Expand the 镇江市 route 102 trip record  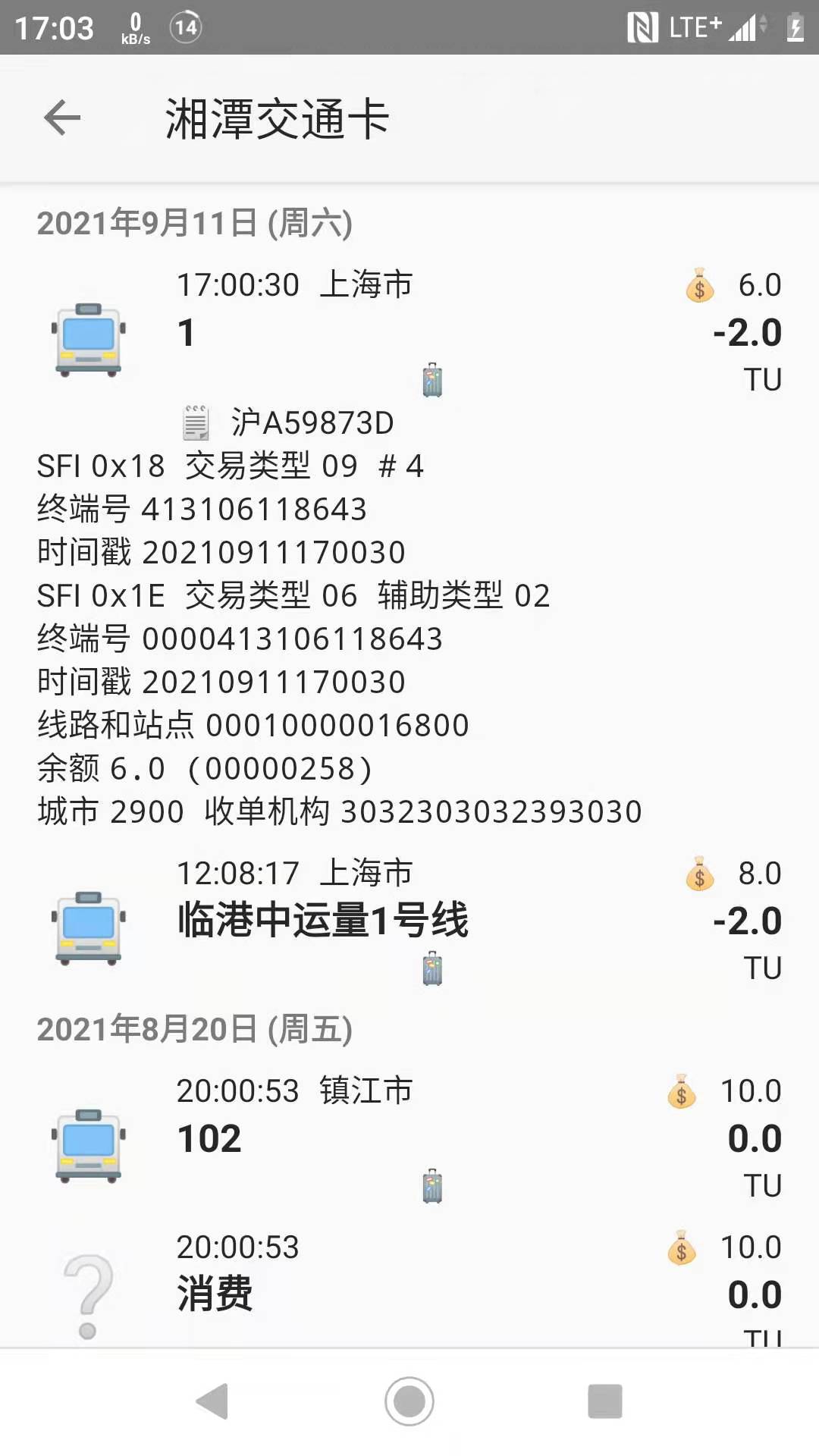coord(409,1137)
